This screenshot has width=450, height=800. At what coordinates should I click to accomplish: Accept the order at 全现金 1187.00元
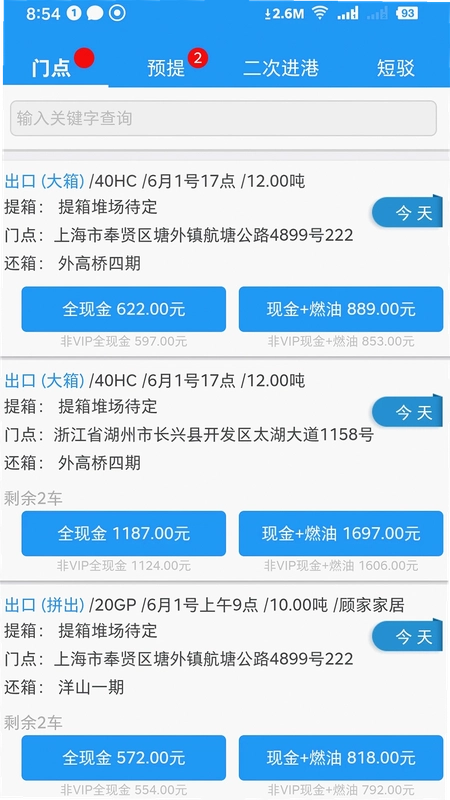tap(123, 534)
